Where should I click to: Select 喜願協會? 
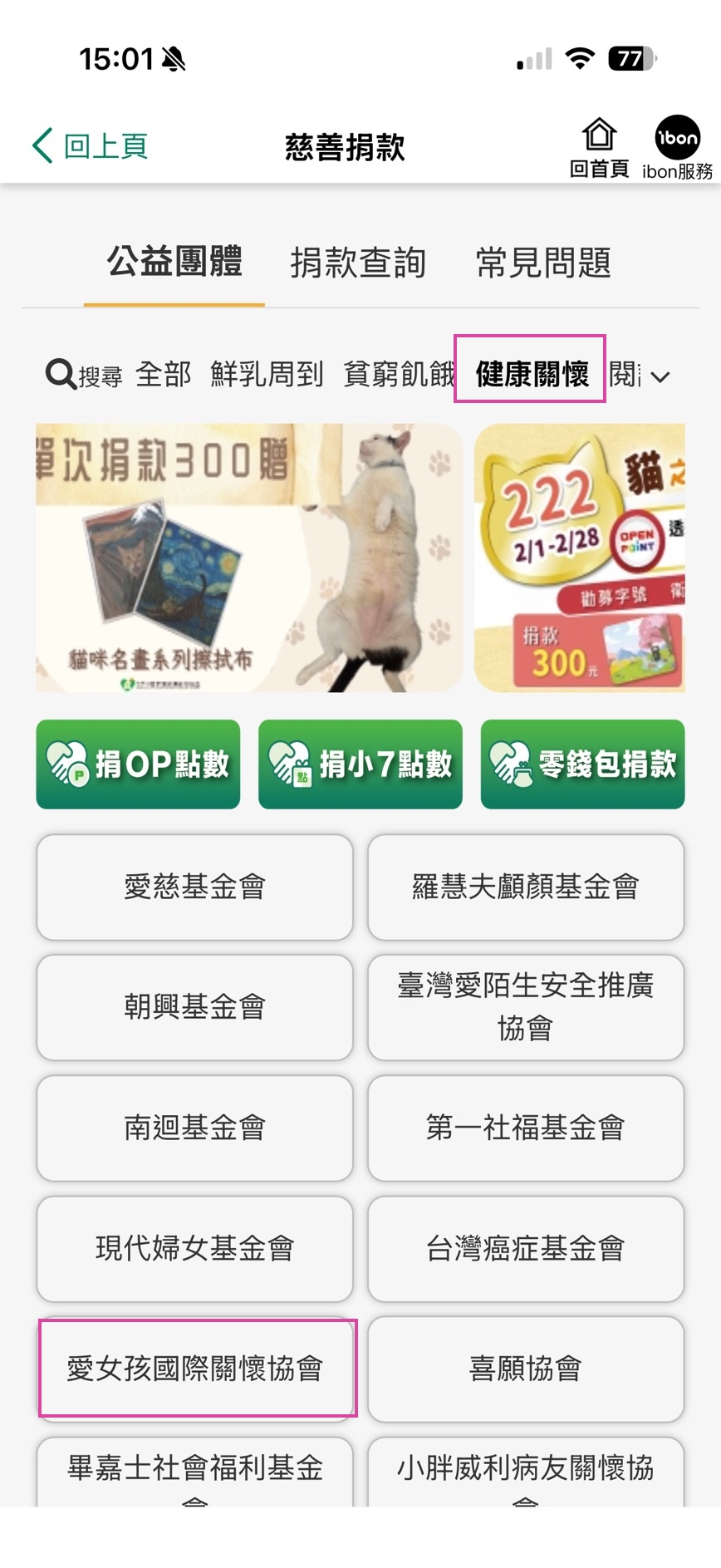click(x=526, y=1368)
